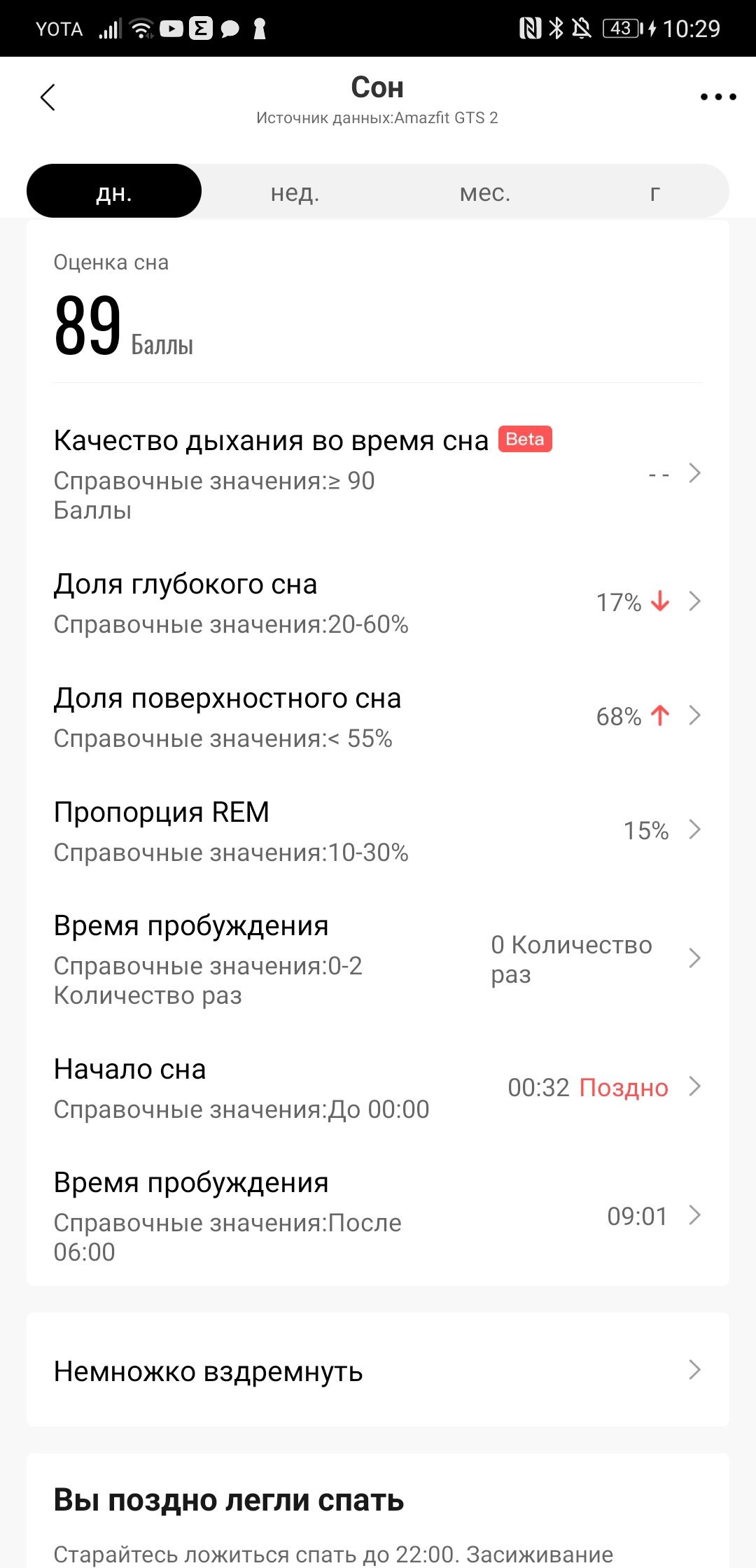Go back using the arrow next to Сон

(48, 97)
